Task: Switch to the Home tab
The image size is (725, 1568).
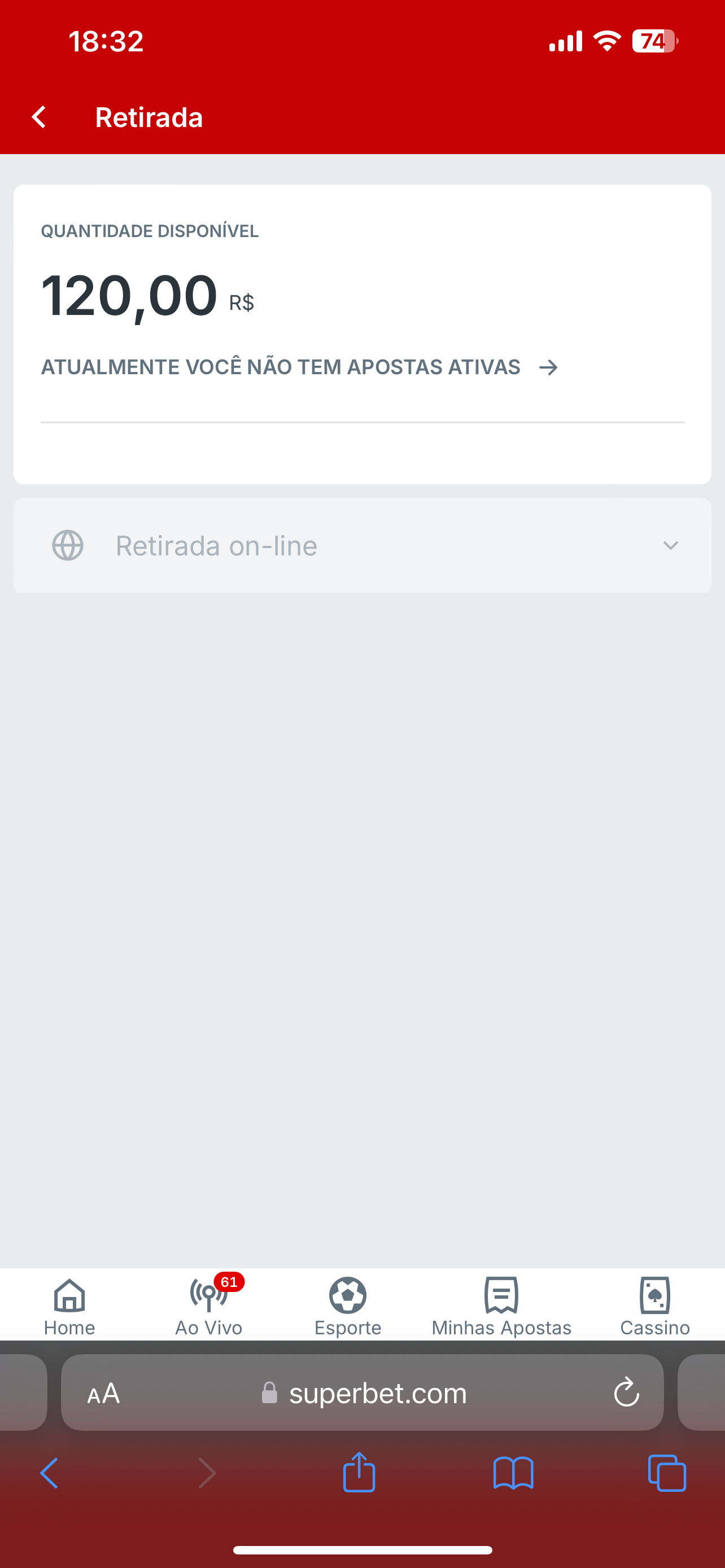Action: (69, 1306)
